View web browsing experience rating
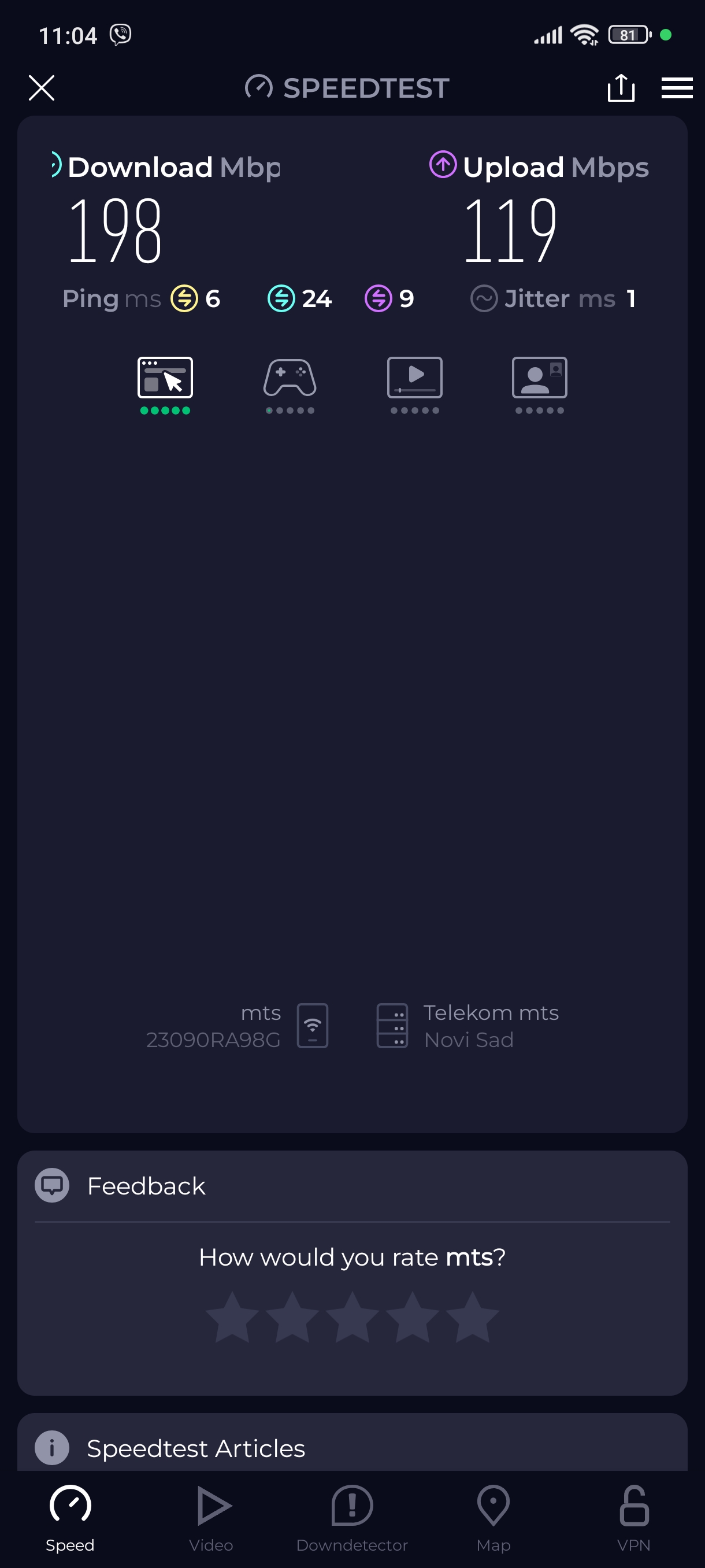 coord(165,384)
